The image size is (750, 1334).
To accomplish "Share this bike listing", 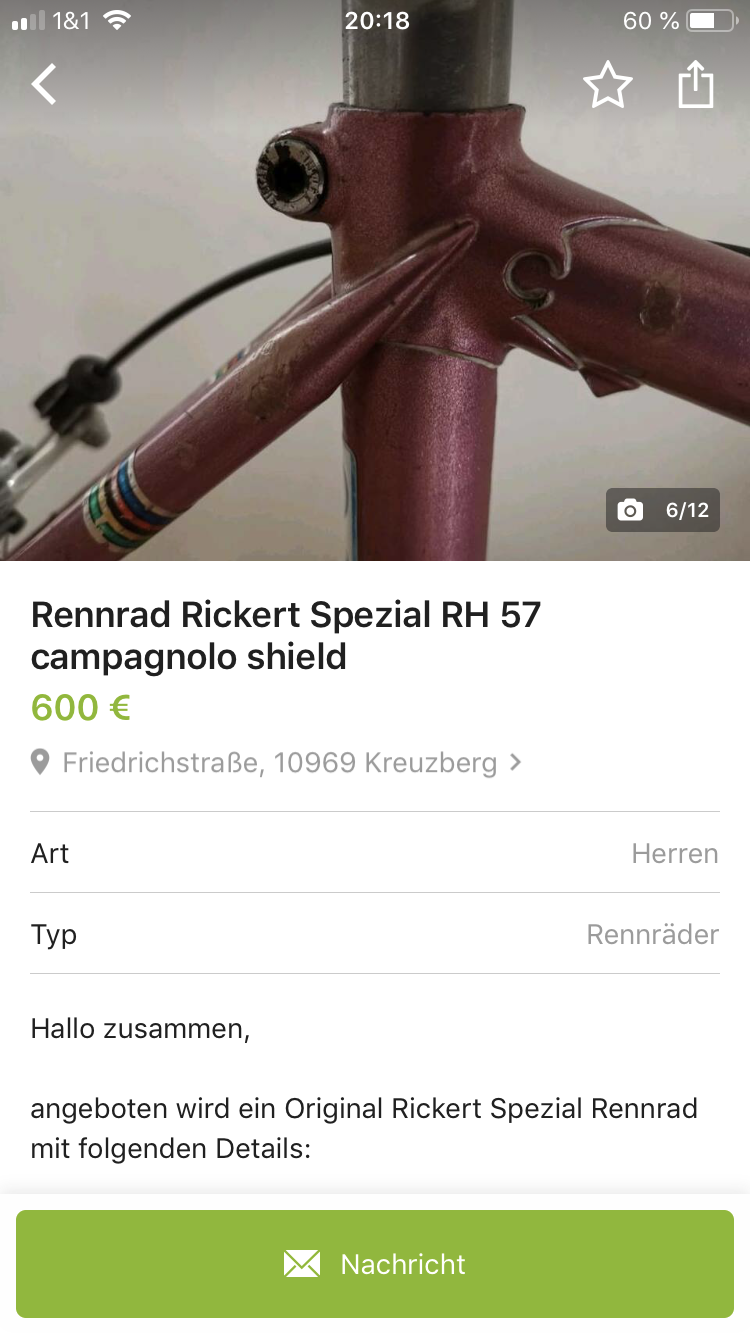I will (x=696, y=85).
